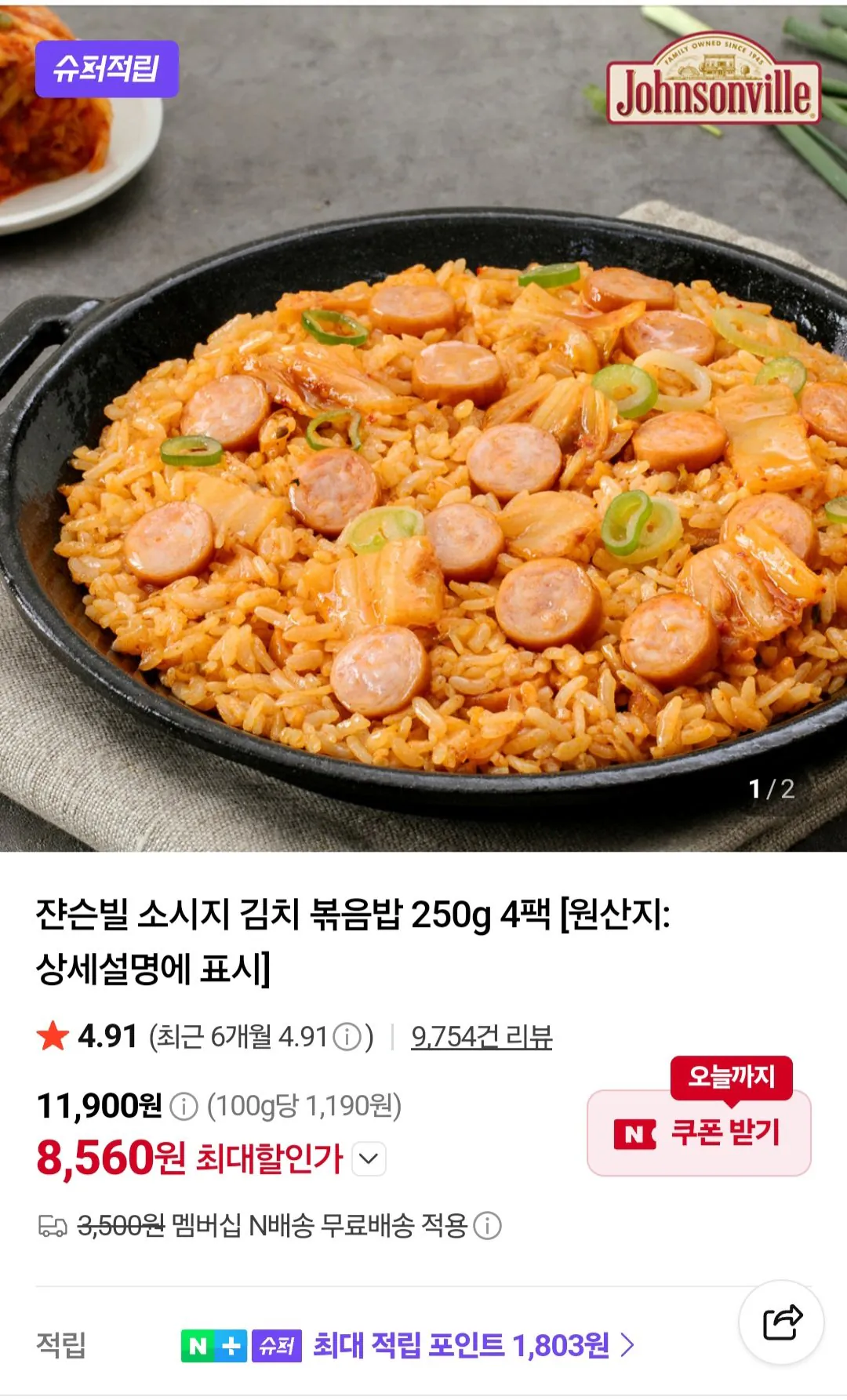Image resolution: width=847 pixels, height=1400 pixels.
Task: Show info on recent 6-month rating
Action: [347, 1037]
